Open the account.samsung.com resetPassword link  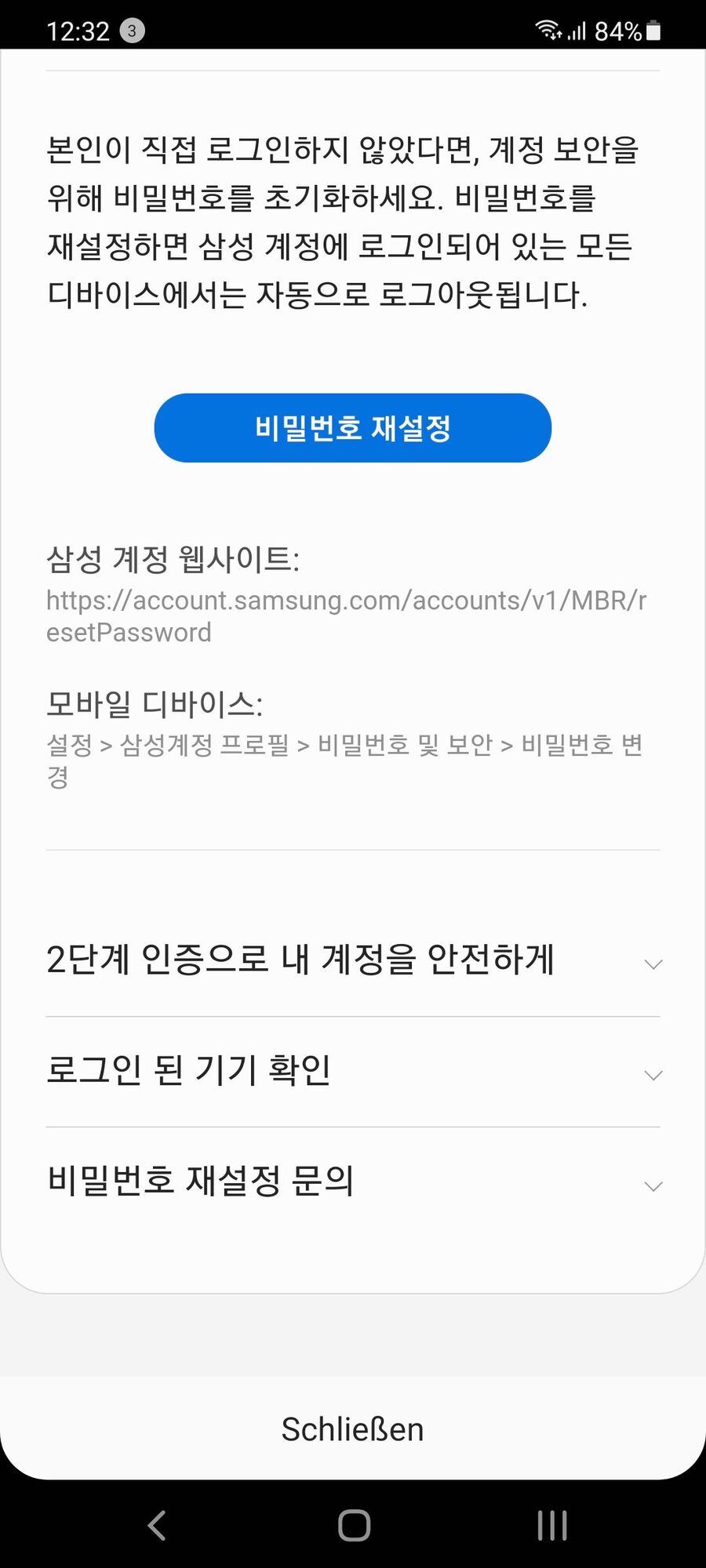pos(345,615)
